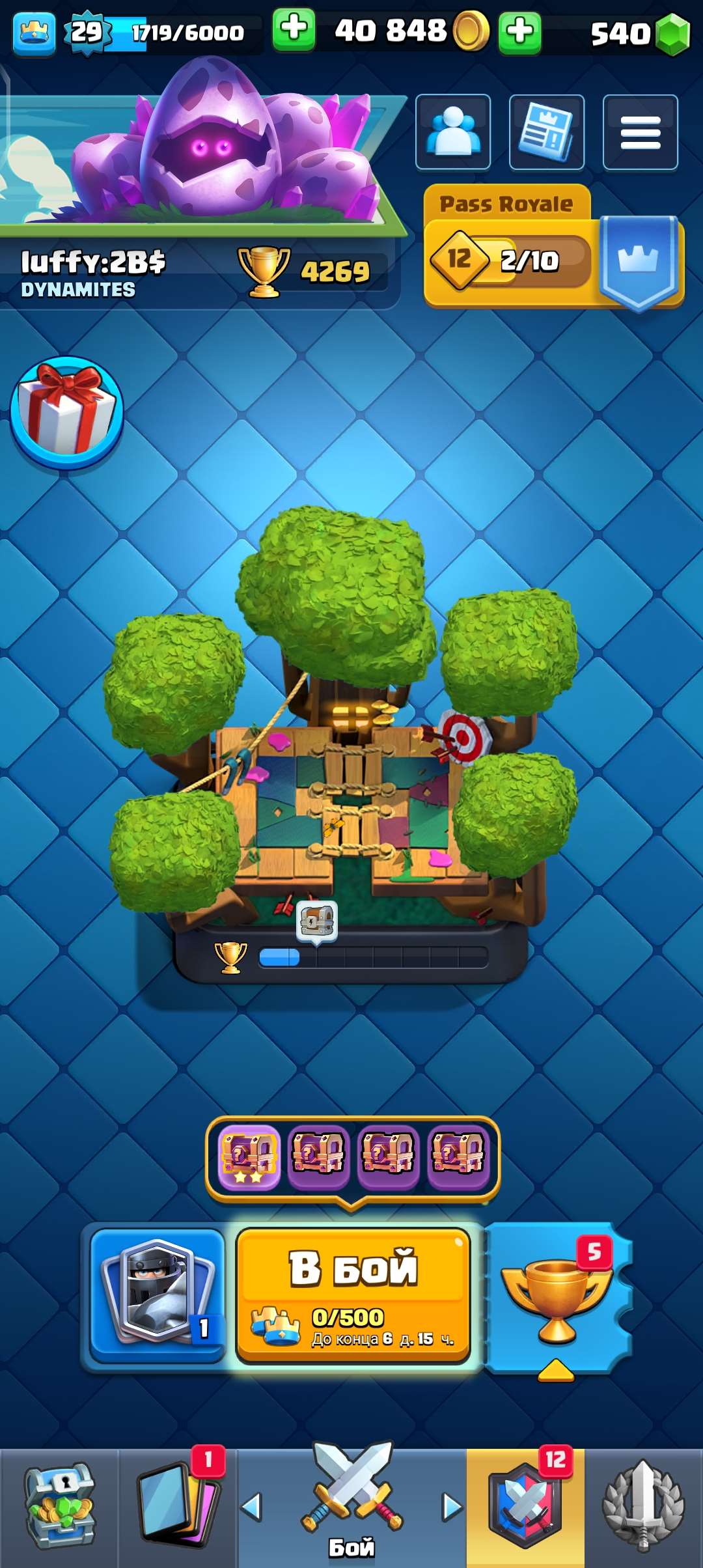Open the news feed icon

pos(545,133)
